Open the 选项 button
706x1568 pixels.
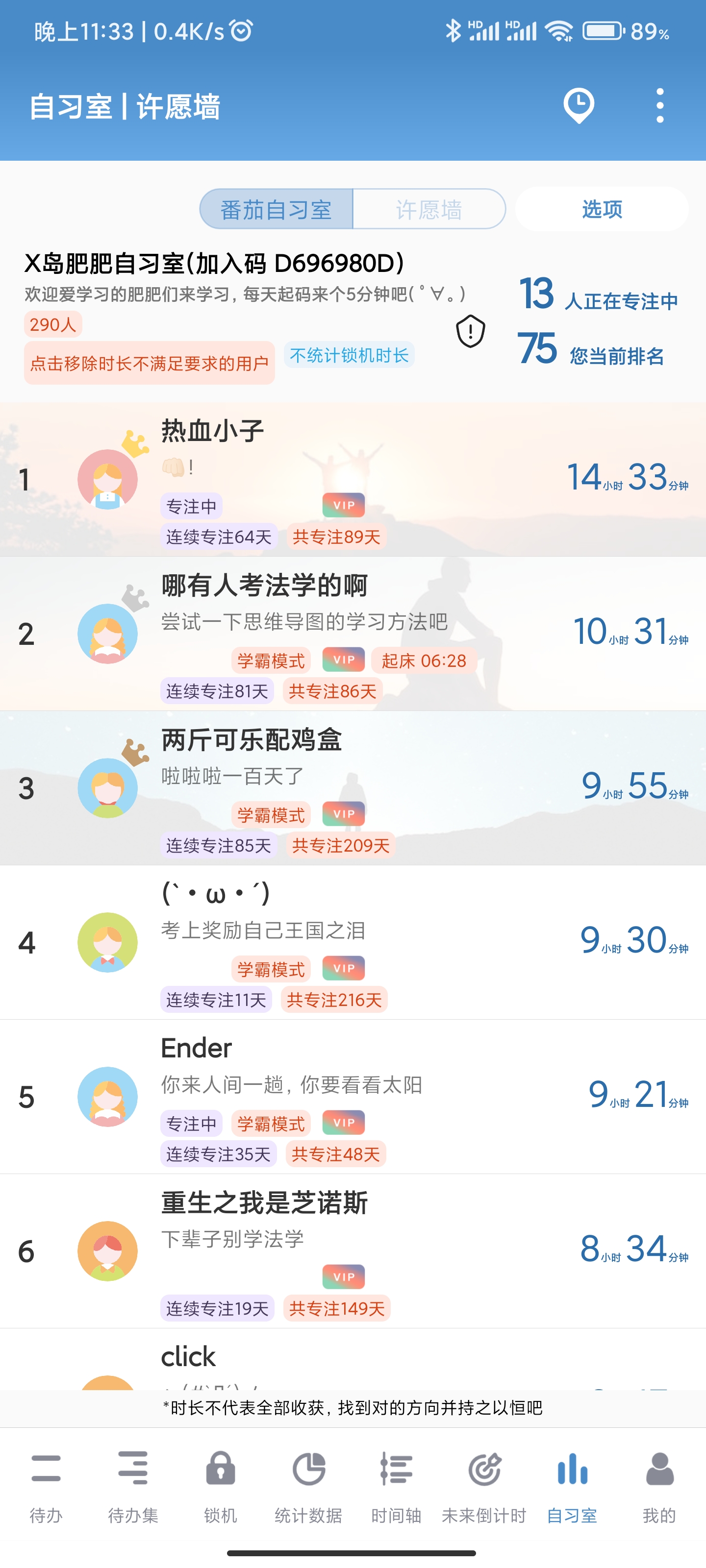pyautogui.click(x=602, y=209)
